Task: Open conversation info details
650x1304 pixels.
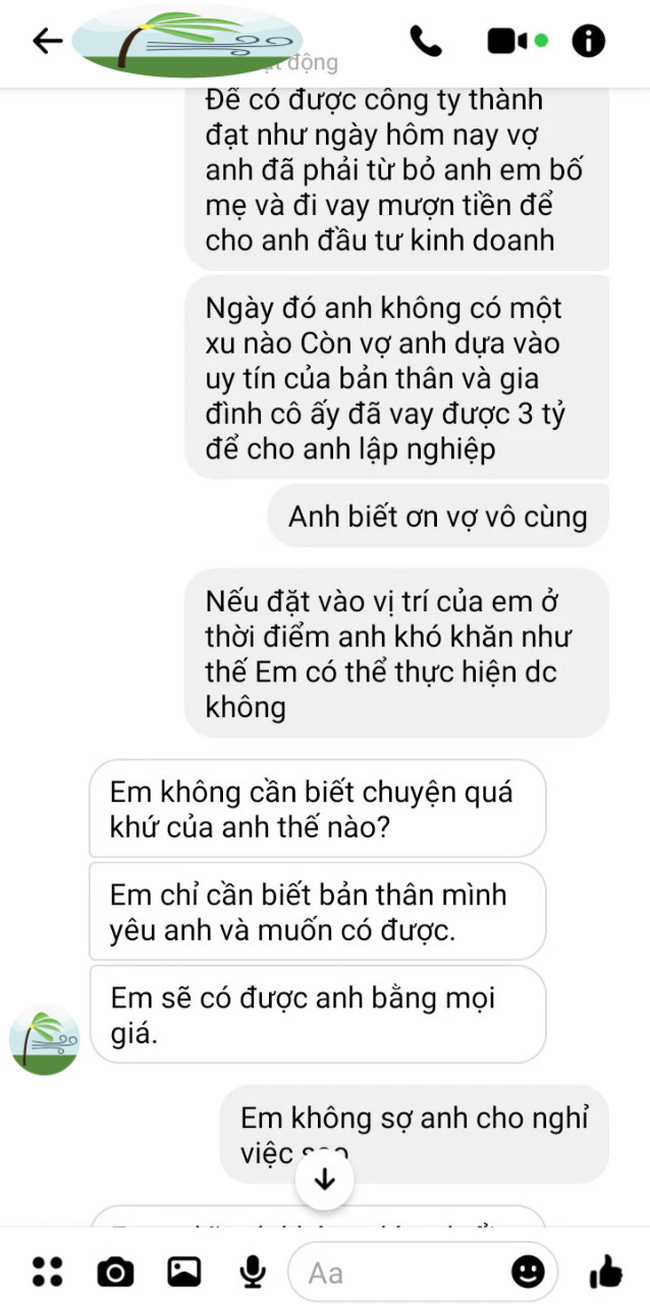Action: point(589,41)
